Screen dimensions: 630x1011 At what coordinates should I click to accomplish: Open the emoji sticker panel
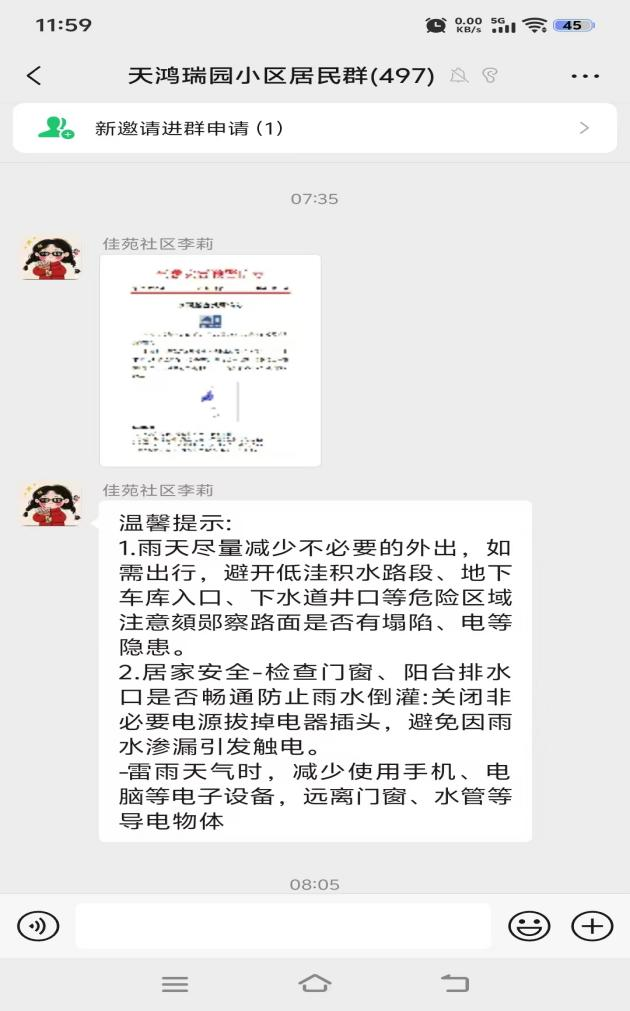click(x=529, y=926)
